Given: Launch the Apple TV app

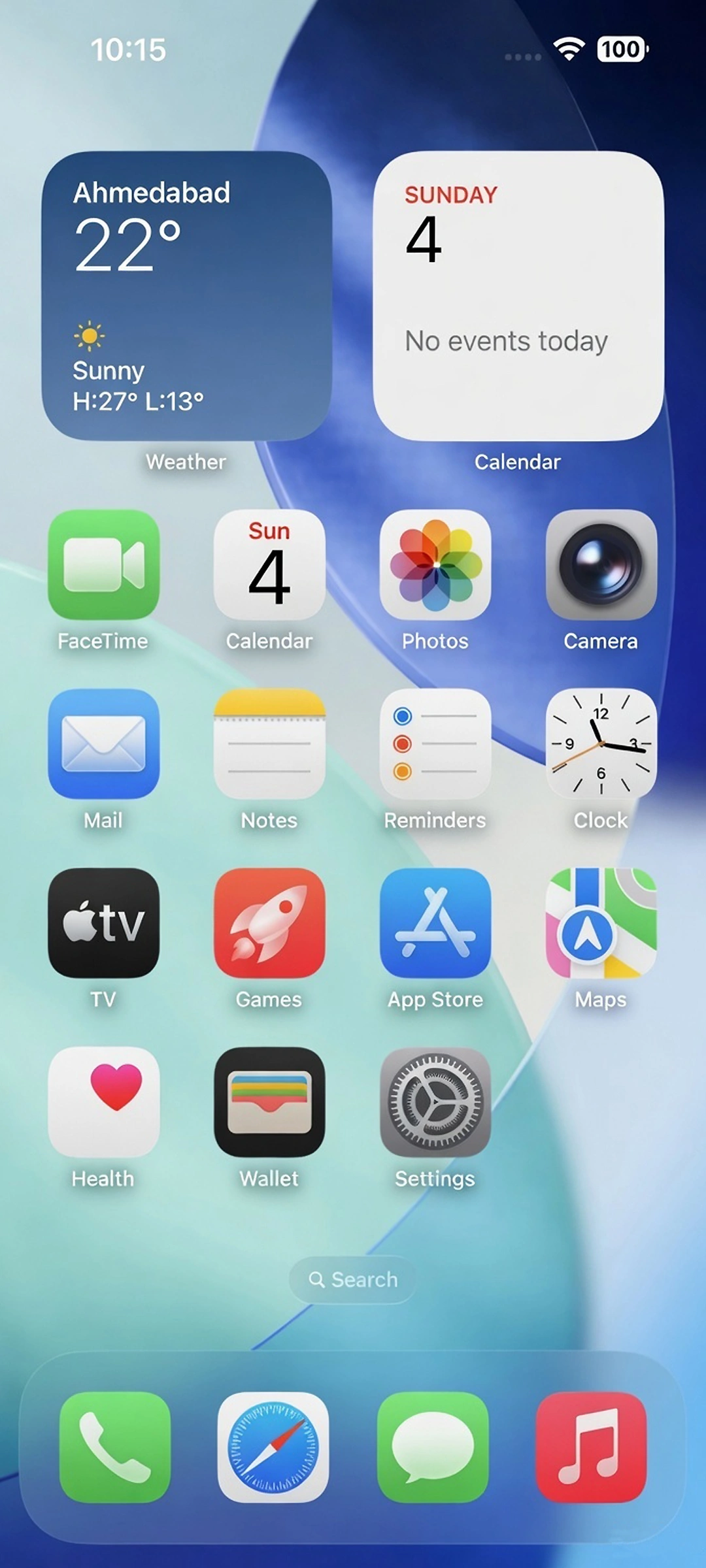Looking at the screenshot, I should 103,923.
